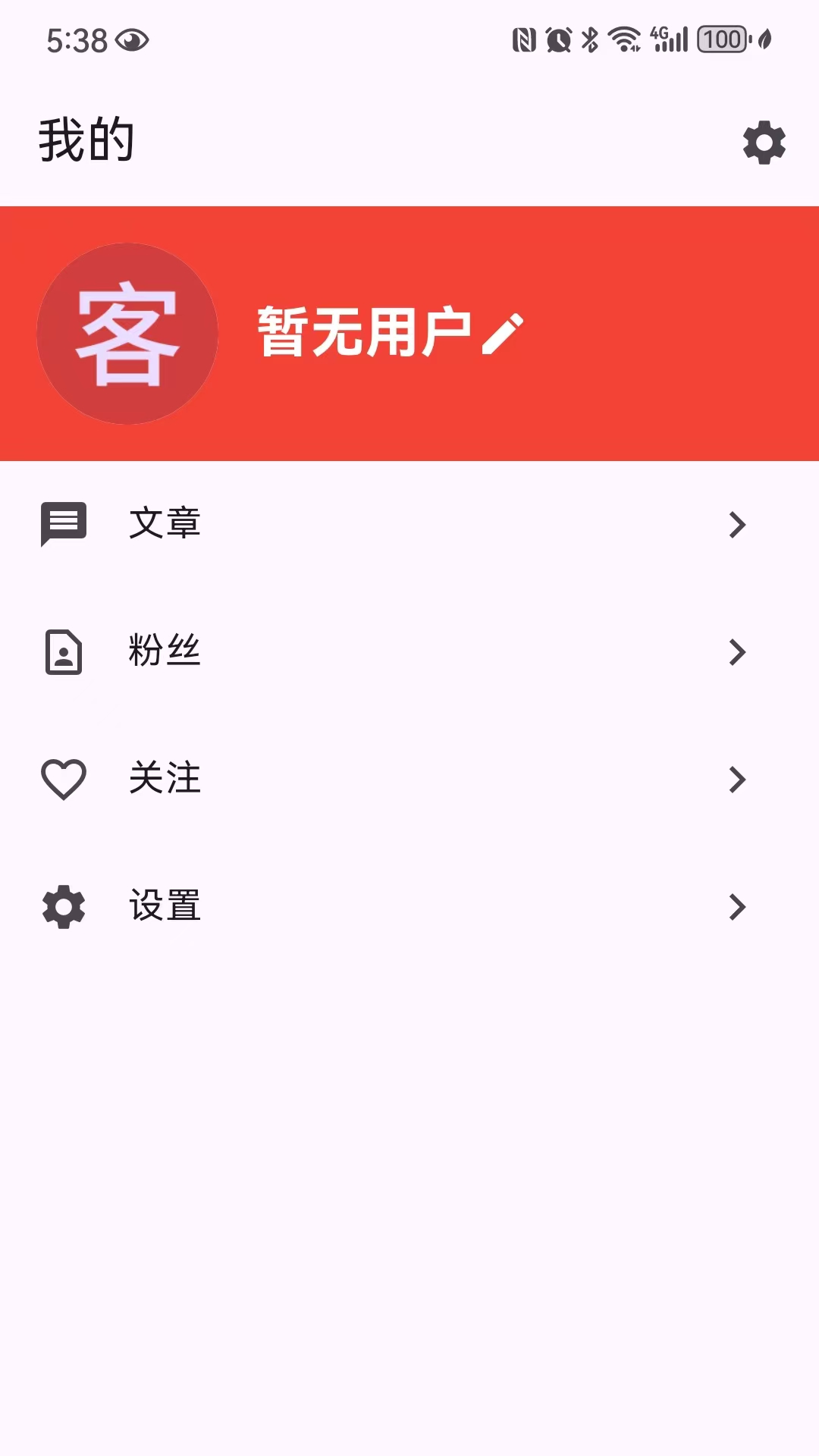Open the 文章 row
Image resolution: width=819 pixels, height=1456 pixels.
pyautogui.click(x=409, y=525)
